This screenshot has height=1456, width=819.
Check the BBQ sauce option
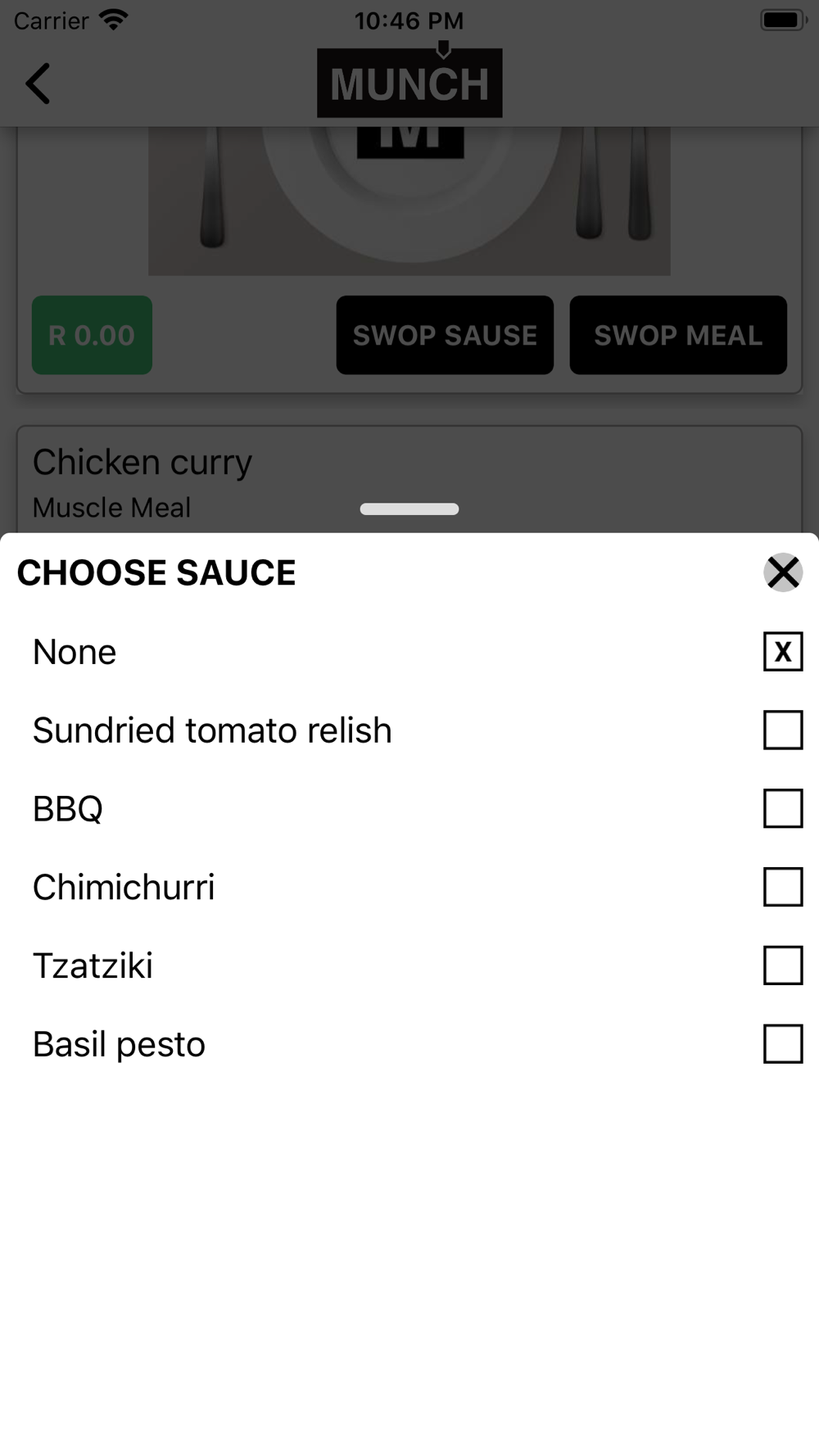pyautogui.click(x=783, y=808)
